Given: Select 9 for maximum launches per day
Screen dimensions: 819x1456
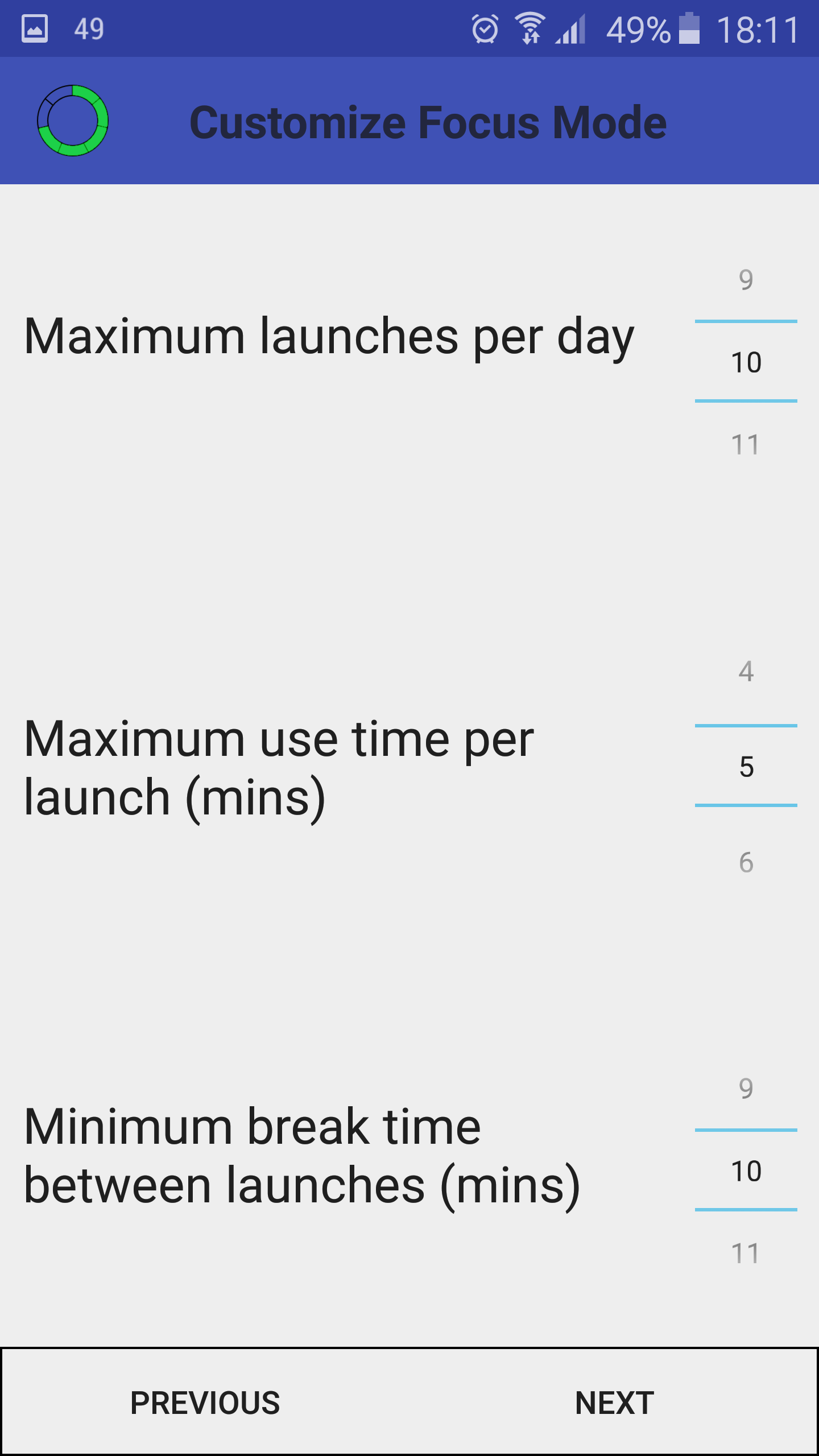Looking at the screenshot, I should click(746, 280).
